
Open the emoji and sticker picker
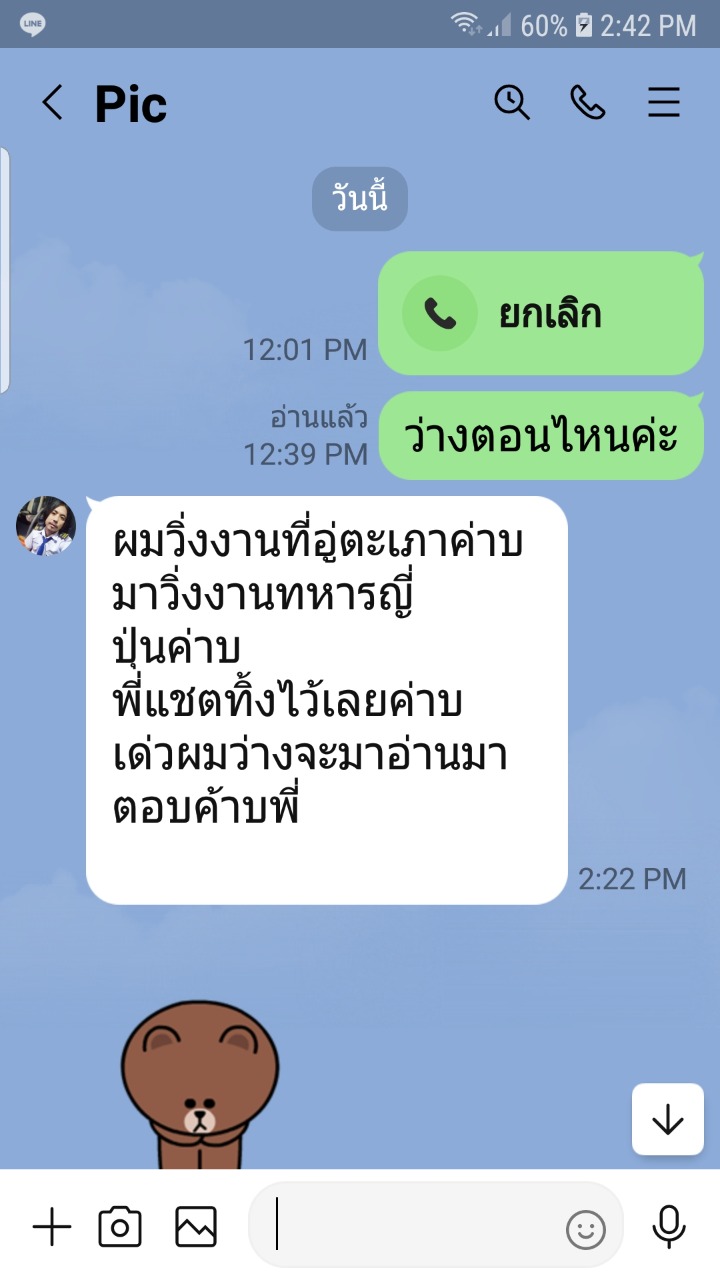(x=586, y=1229)
